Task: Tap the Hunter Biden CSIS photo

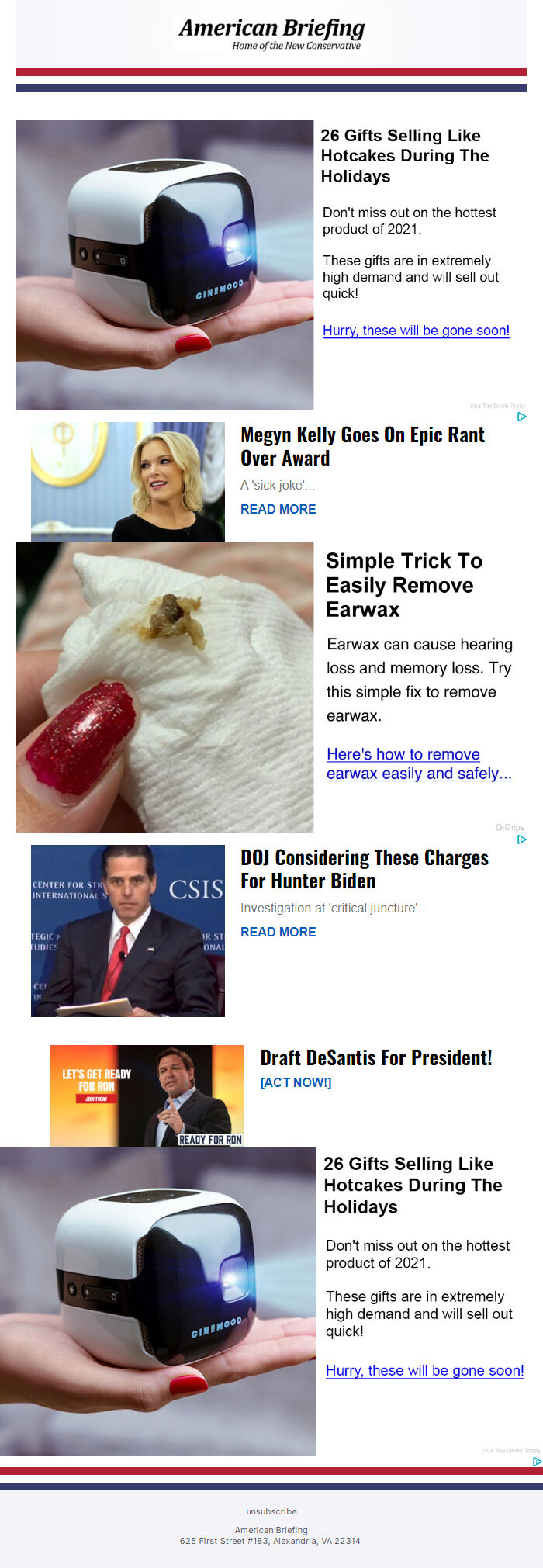Action: [128, 930]
